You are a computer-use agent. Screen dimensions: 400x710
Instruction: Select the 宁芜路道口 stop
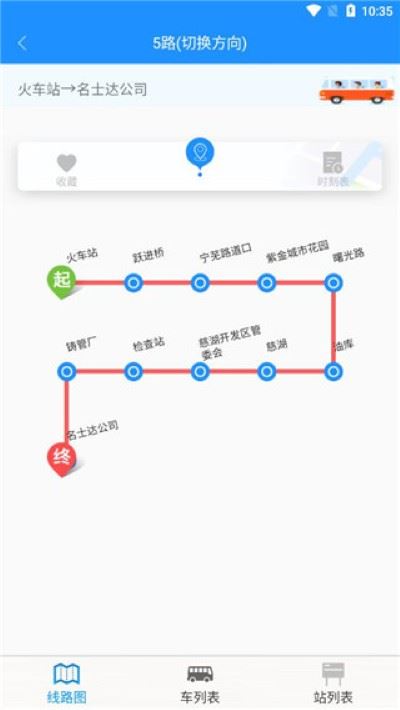coord(200,283)
